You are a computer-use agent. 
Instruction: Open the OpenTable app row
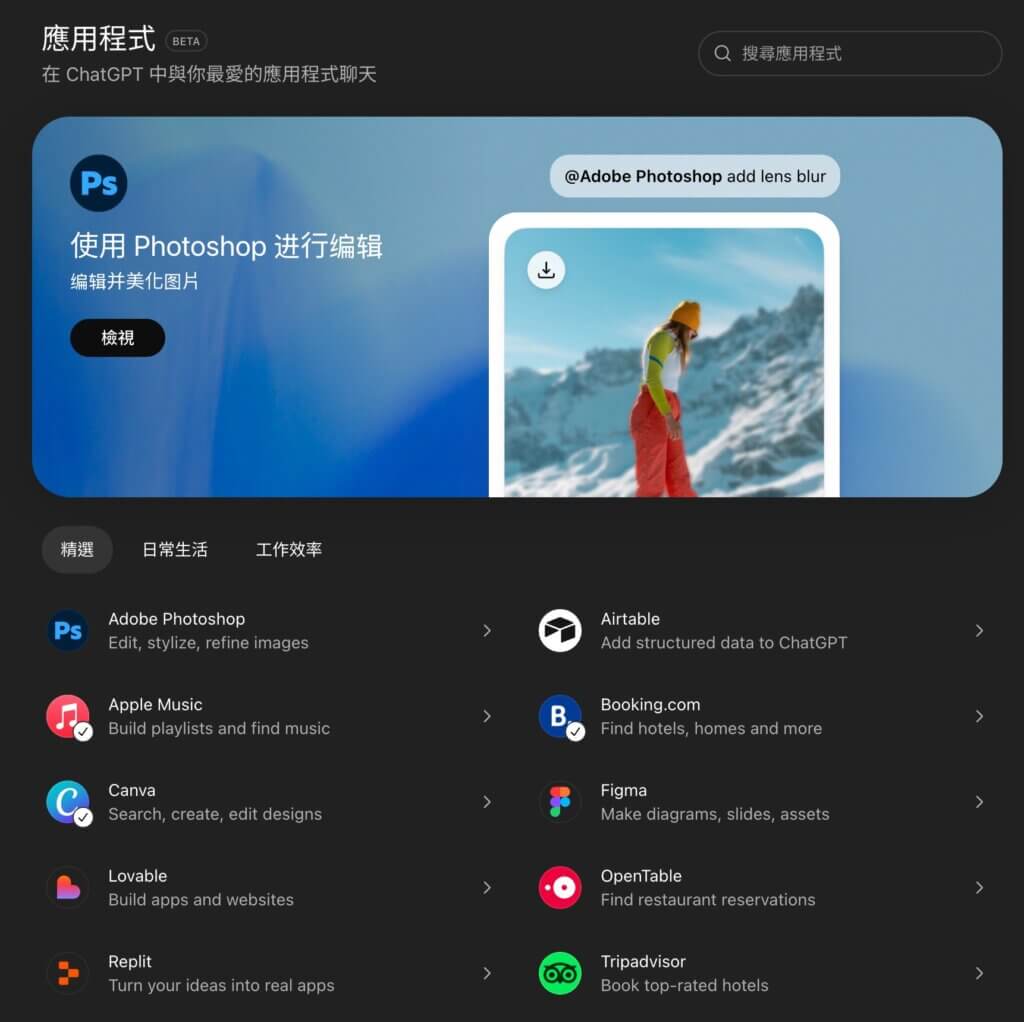(x=762, y=888)
